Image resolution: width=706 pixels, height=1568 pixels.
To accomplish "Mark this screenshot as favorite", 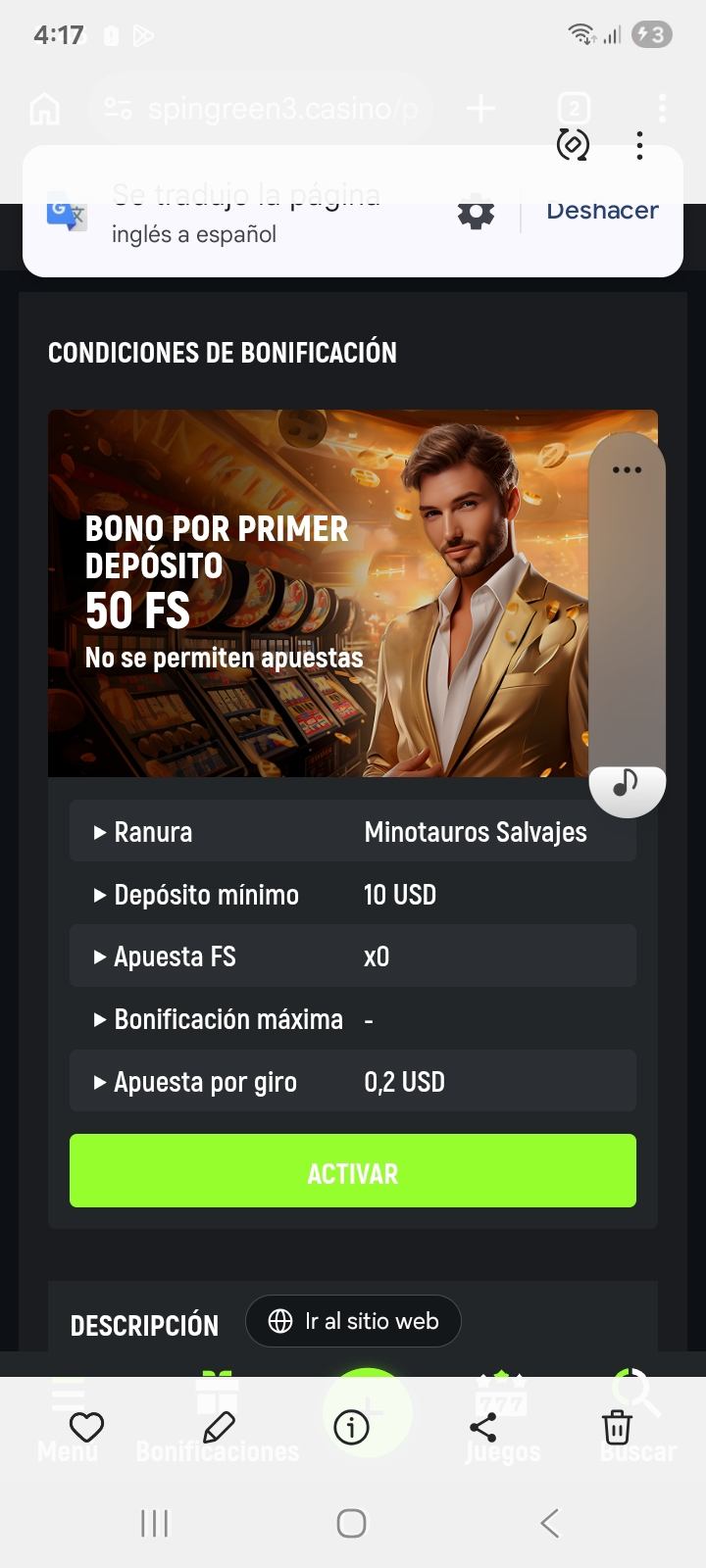I will coord(86,1427).
